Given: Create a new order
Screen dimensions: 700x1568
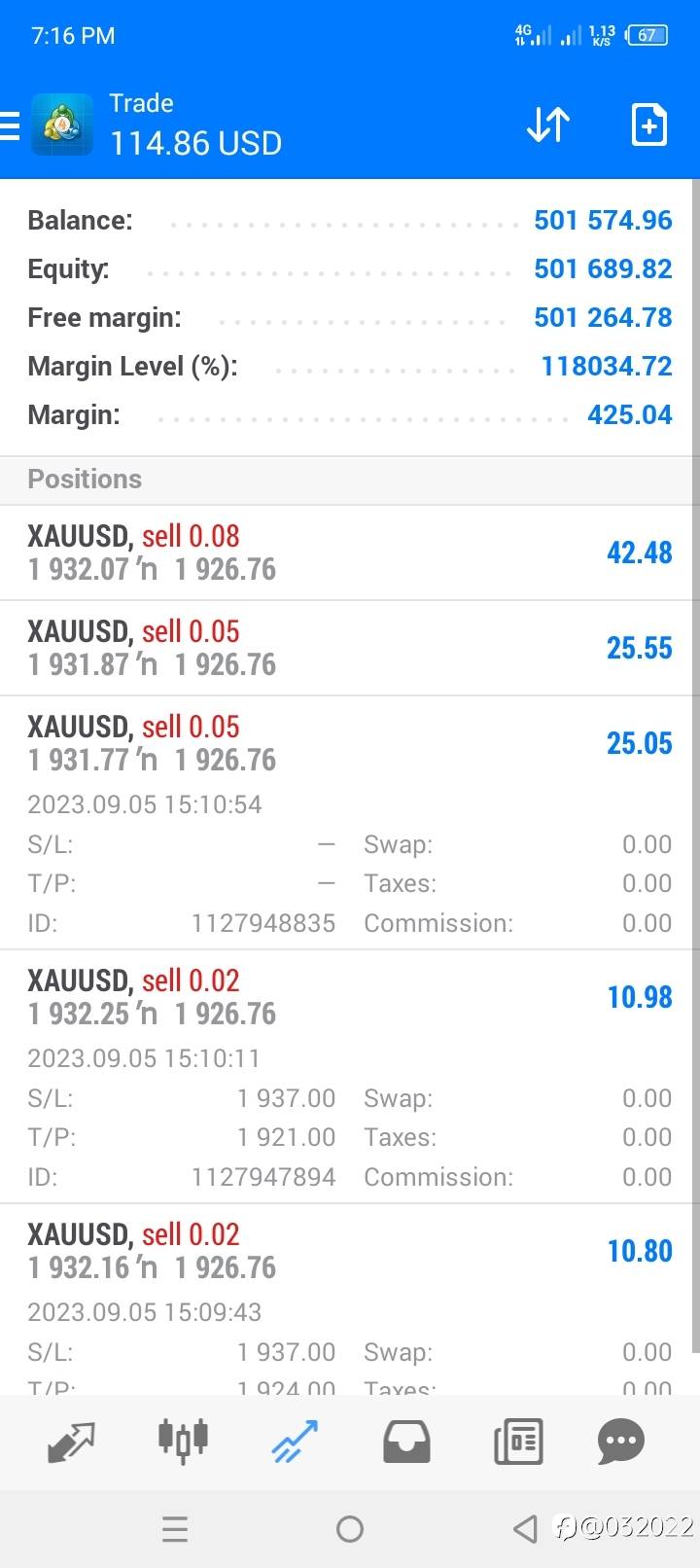Looking at the screenshot, I should [648, 125].
